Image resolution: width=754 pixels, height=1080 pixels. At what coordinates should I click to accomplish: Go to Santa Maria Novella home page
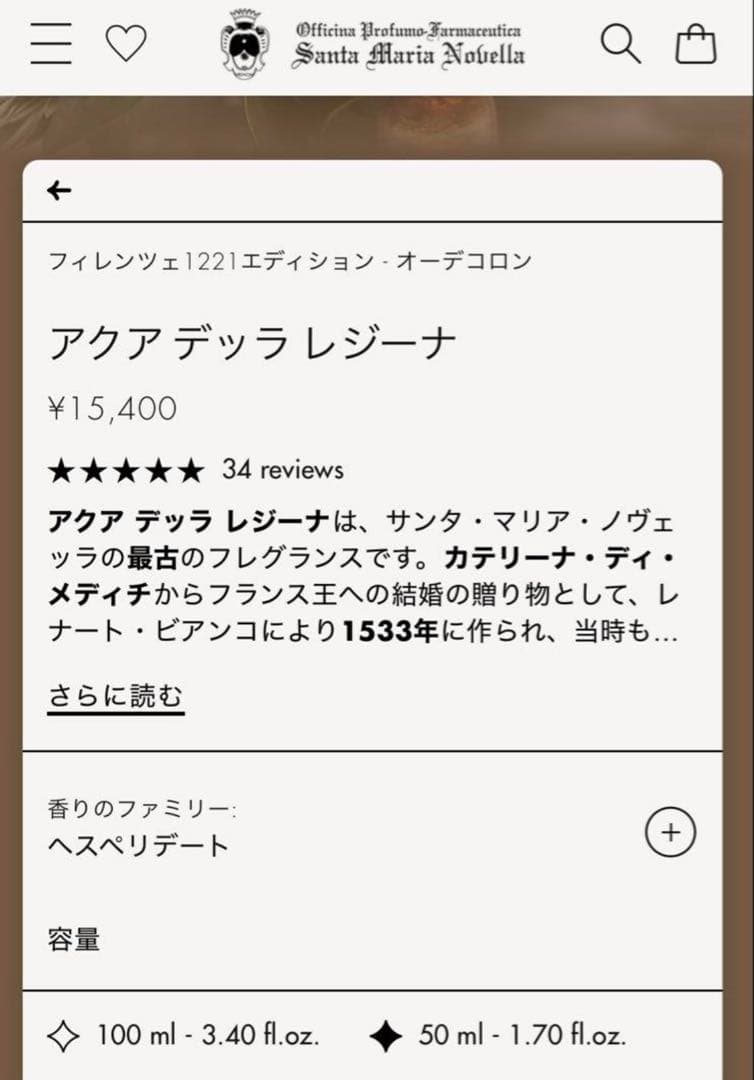(x=373, y=44)
